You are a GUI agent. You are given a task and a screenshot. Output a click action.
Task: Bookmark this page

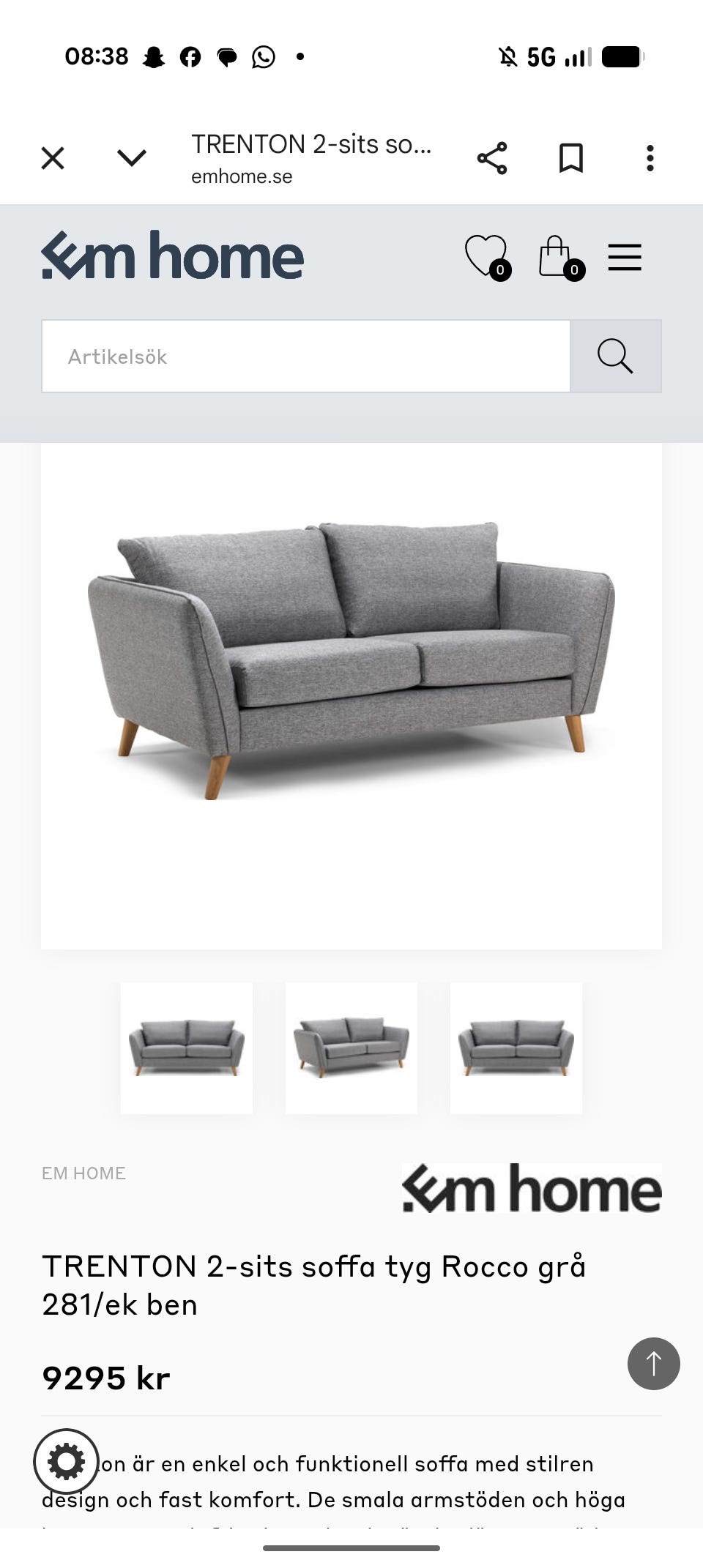click(571, 157)
